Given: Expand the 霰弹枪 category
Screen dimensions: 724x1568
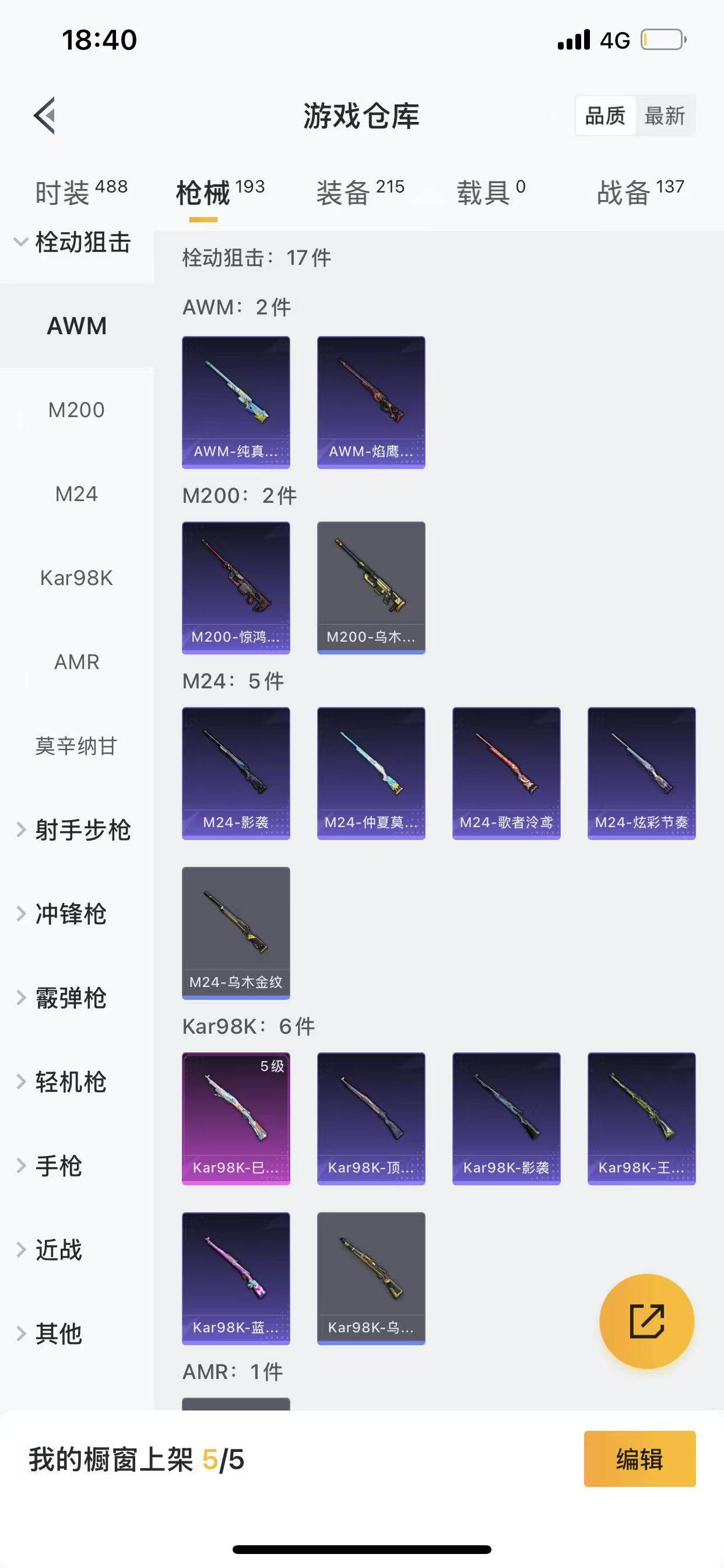Looking at the screenshot, I should (71, 998).
